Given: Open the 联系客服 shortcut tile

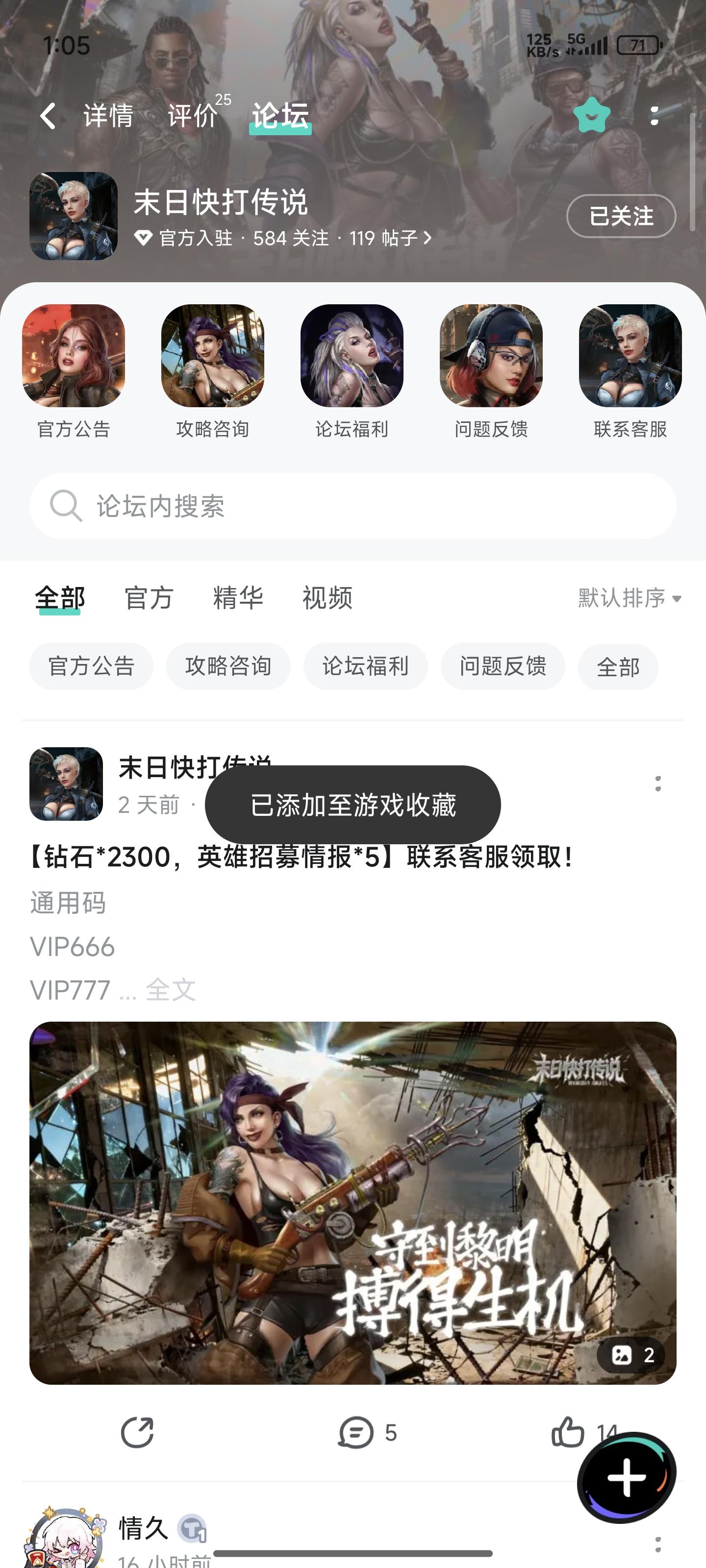Looking at the screenshot, I should click(630, 356).
